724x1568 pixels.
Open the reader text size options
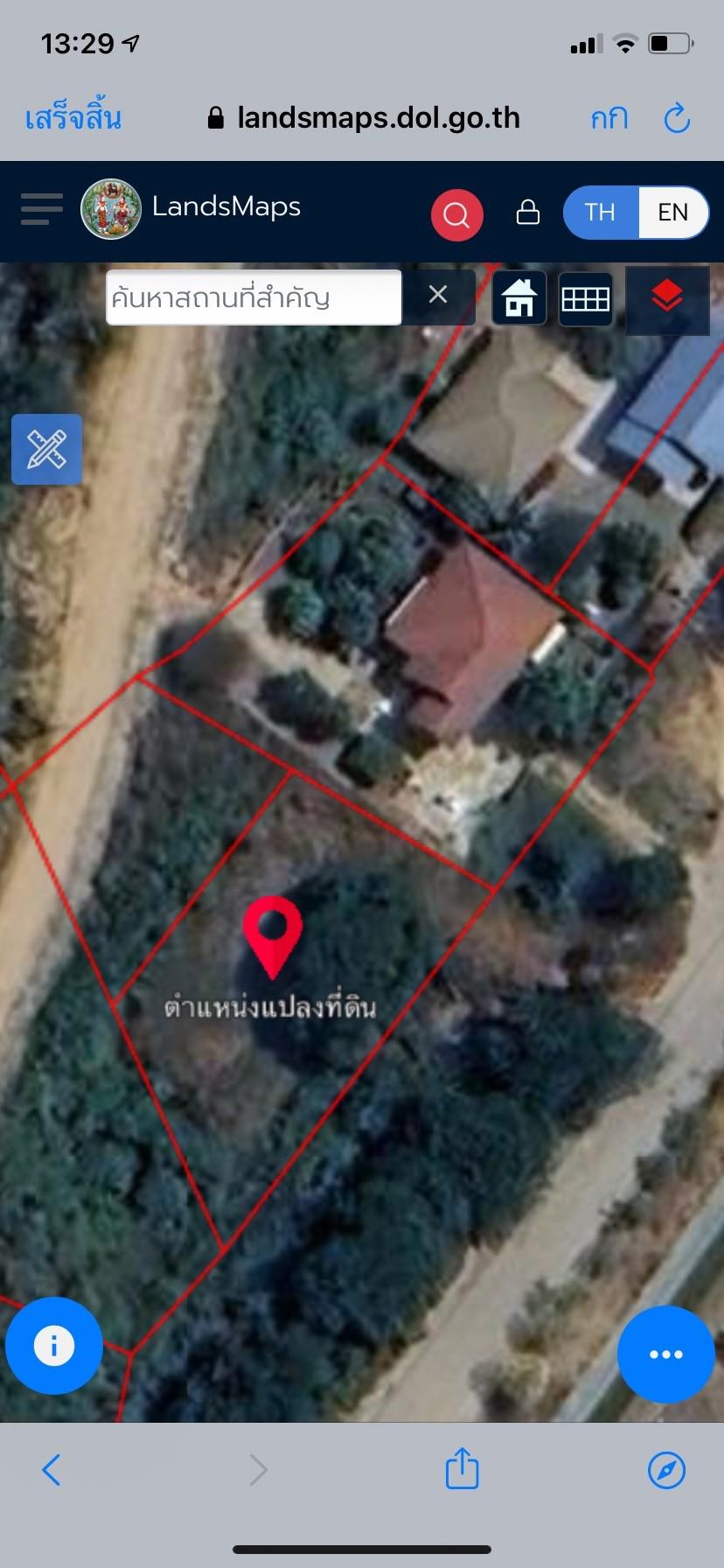[609, 118]
